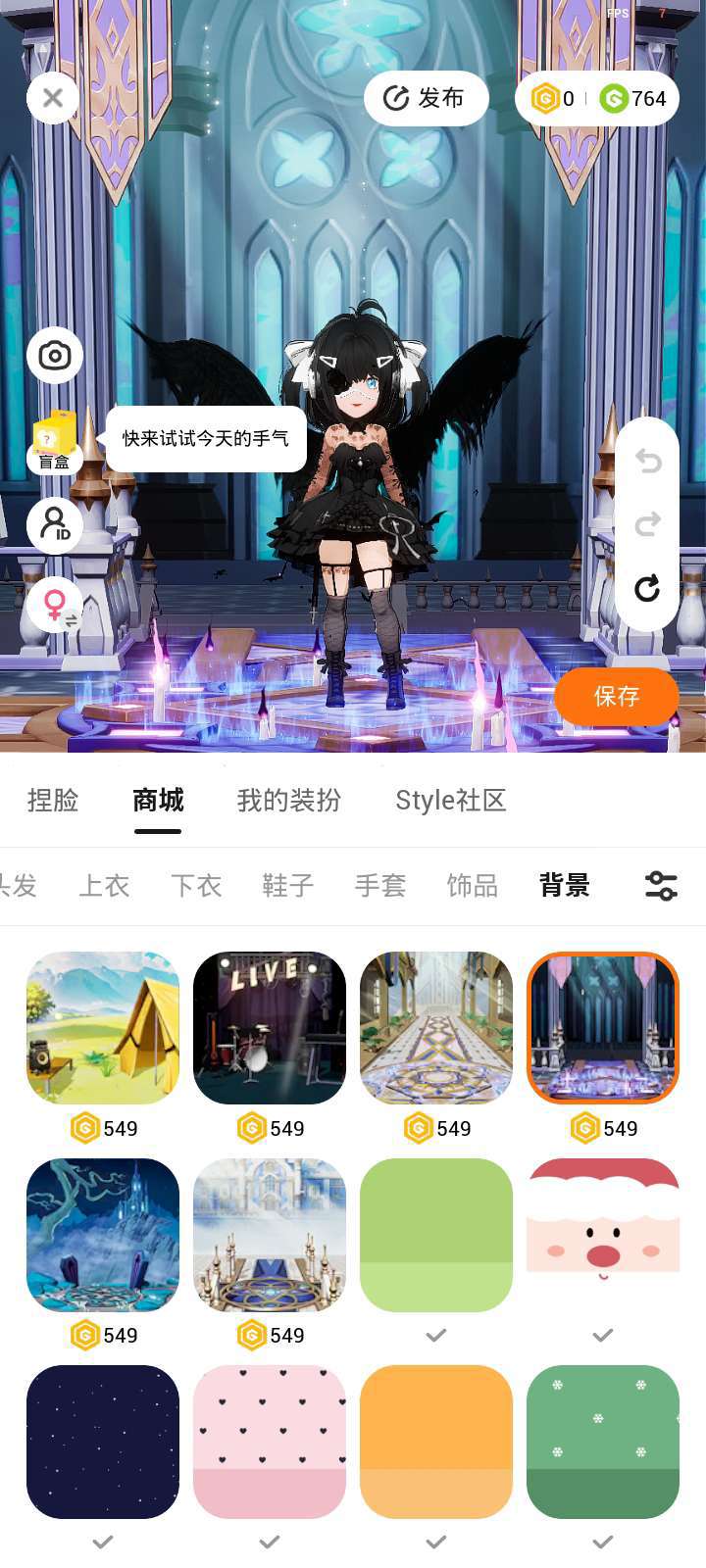Apply the Santa face background

[x=603, y=1235]
